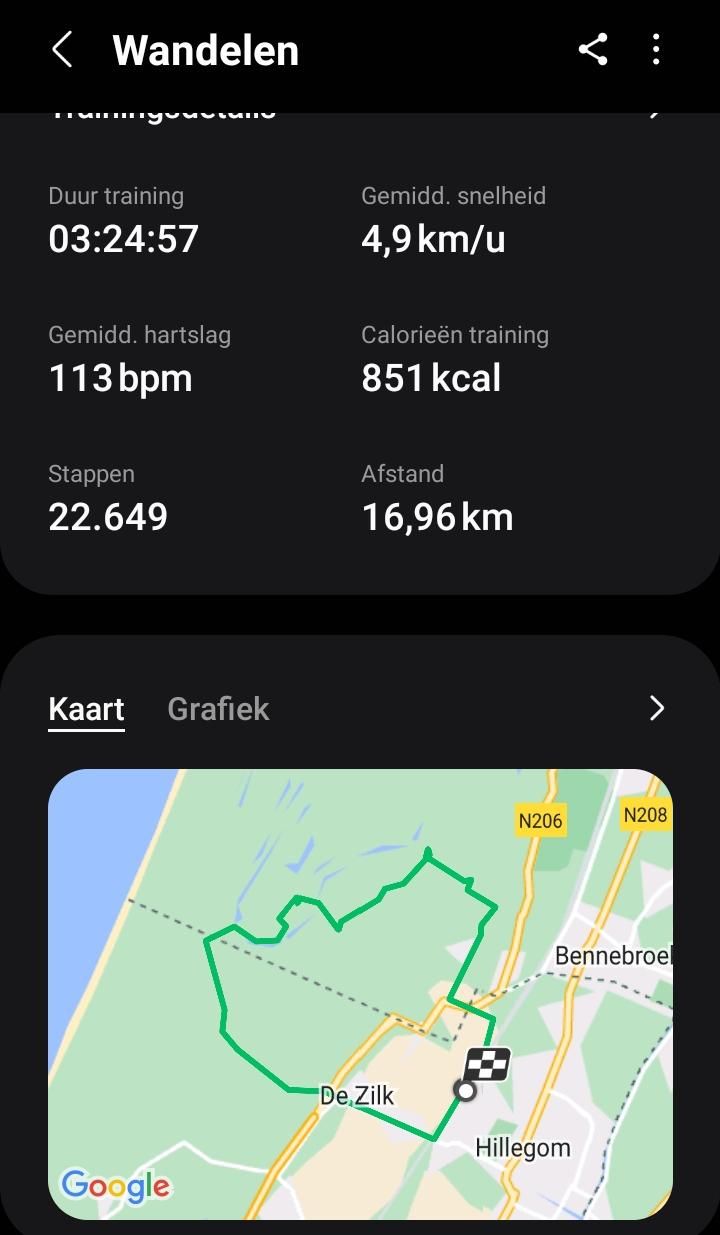
Task: Share this walking workout
Action: click(x=593, y=49)
